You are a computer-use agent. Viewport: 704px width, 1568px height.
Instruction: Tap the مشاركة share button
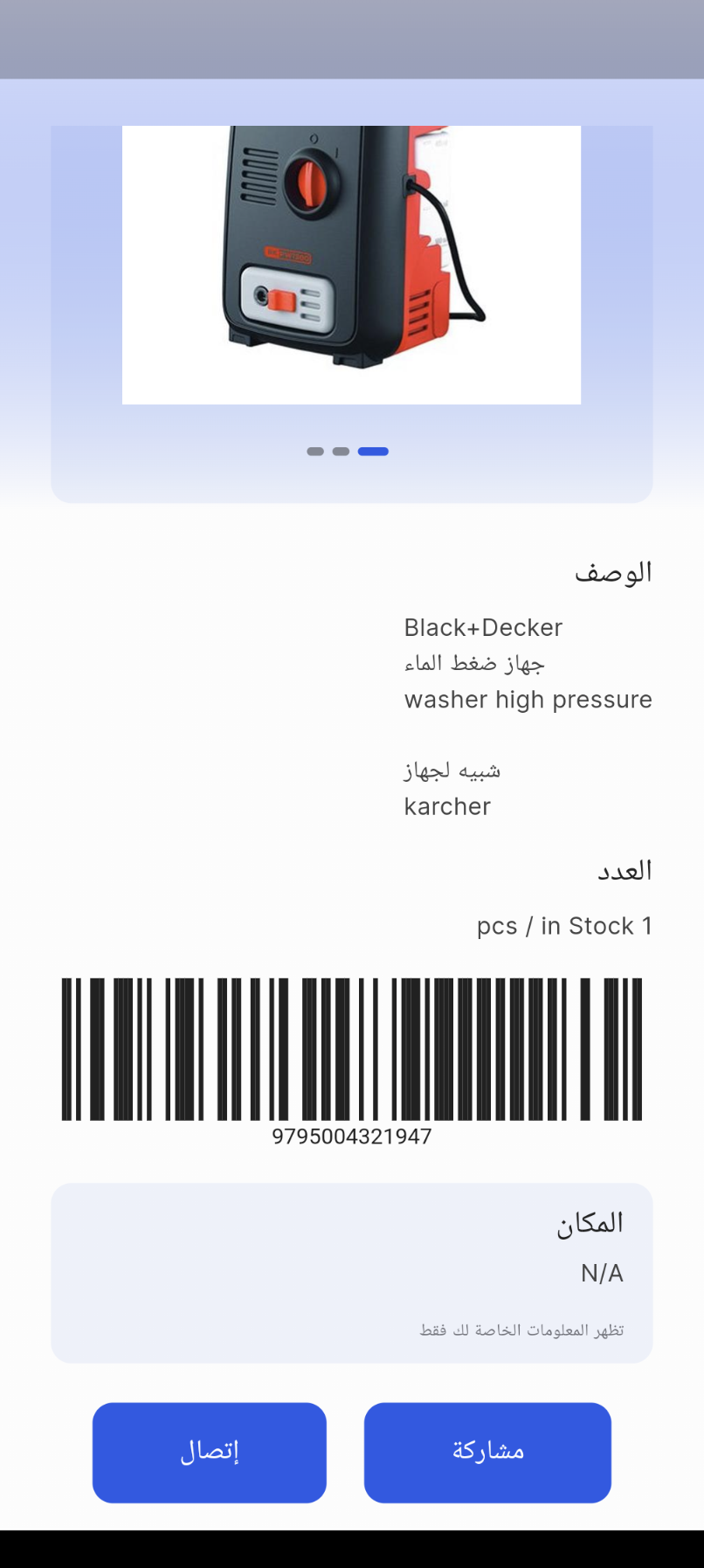point(487,1452)
